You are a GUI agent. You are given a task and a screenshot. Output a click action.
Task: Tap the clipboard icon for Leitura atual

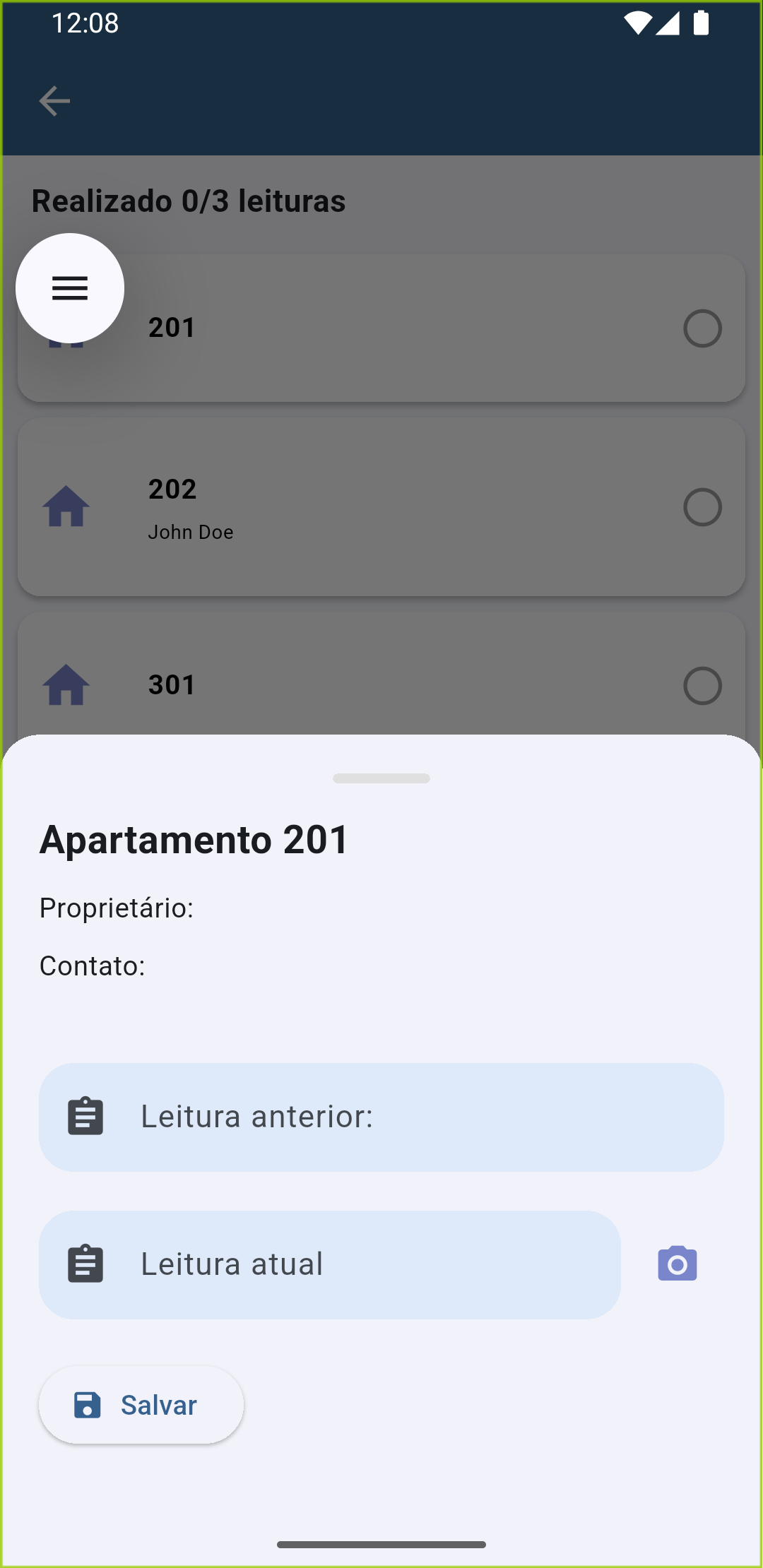point(86,1264)
